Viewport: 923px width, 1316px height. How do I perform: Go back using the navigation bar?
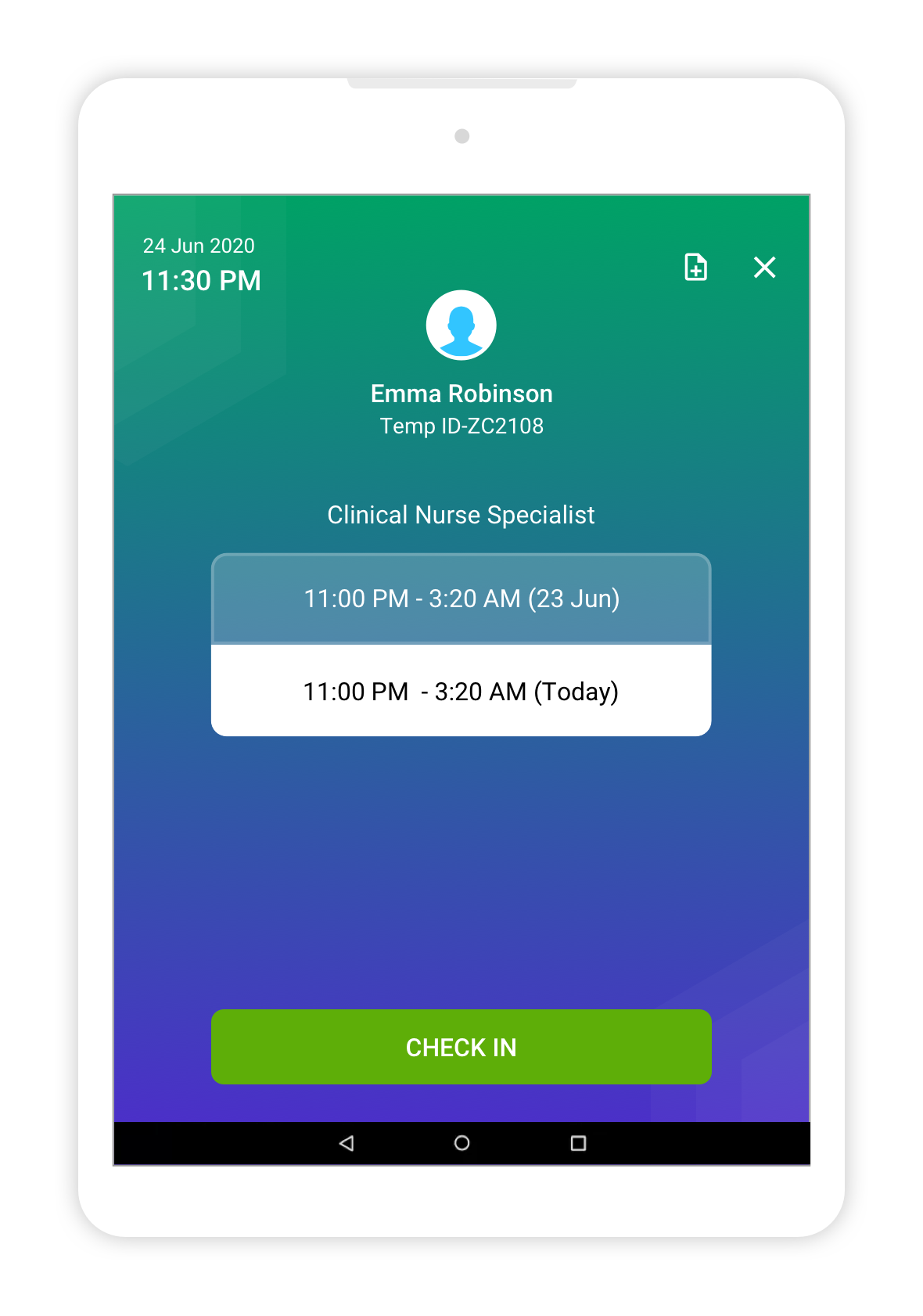(347, 1143)
